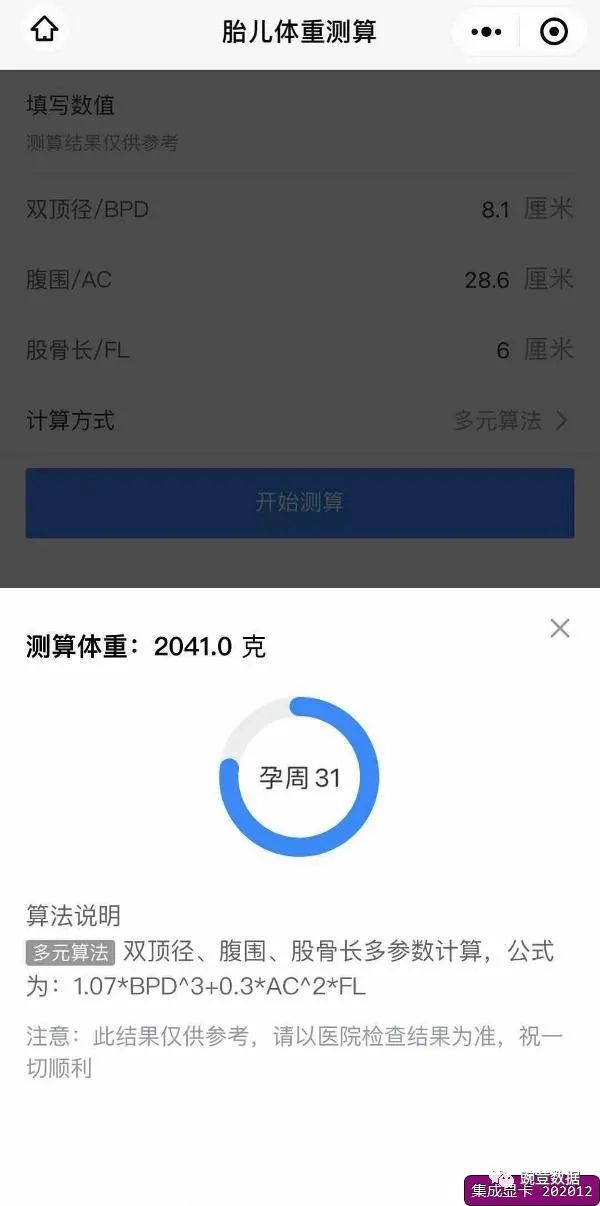Tap the 开始测算 button
600x1206 pixels.
point(300,503)
